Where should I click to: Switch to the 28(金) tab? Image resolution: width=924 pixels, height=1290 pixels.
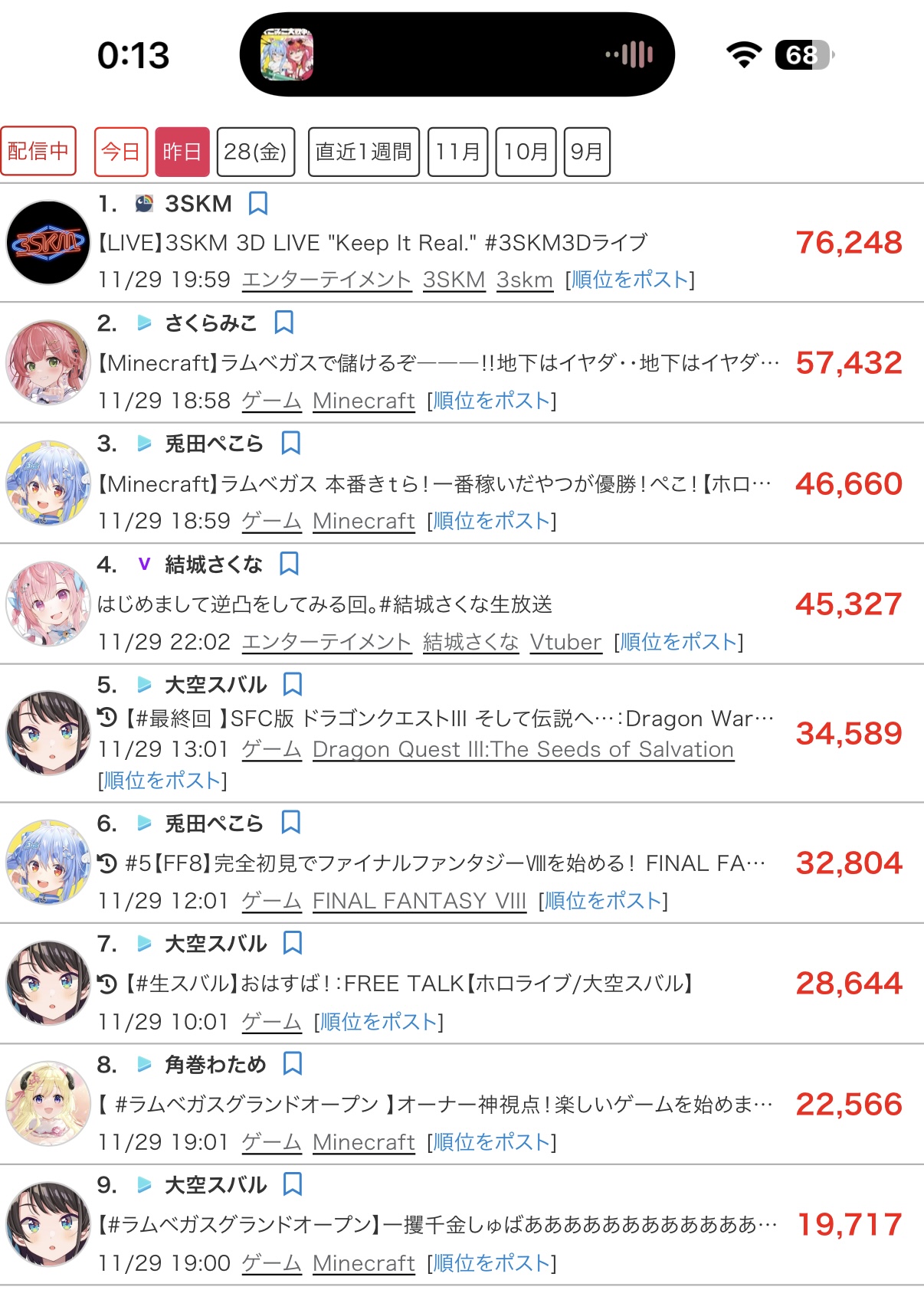255,152
